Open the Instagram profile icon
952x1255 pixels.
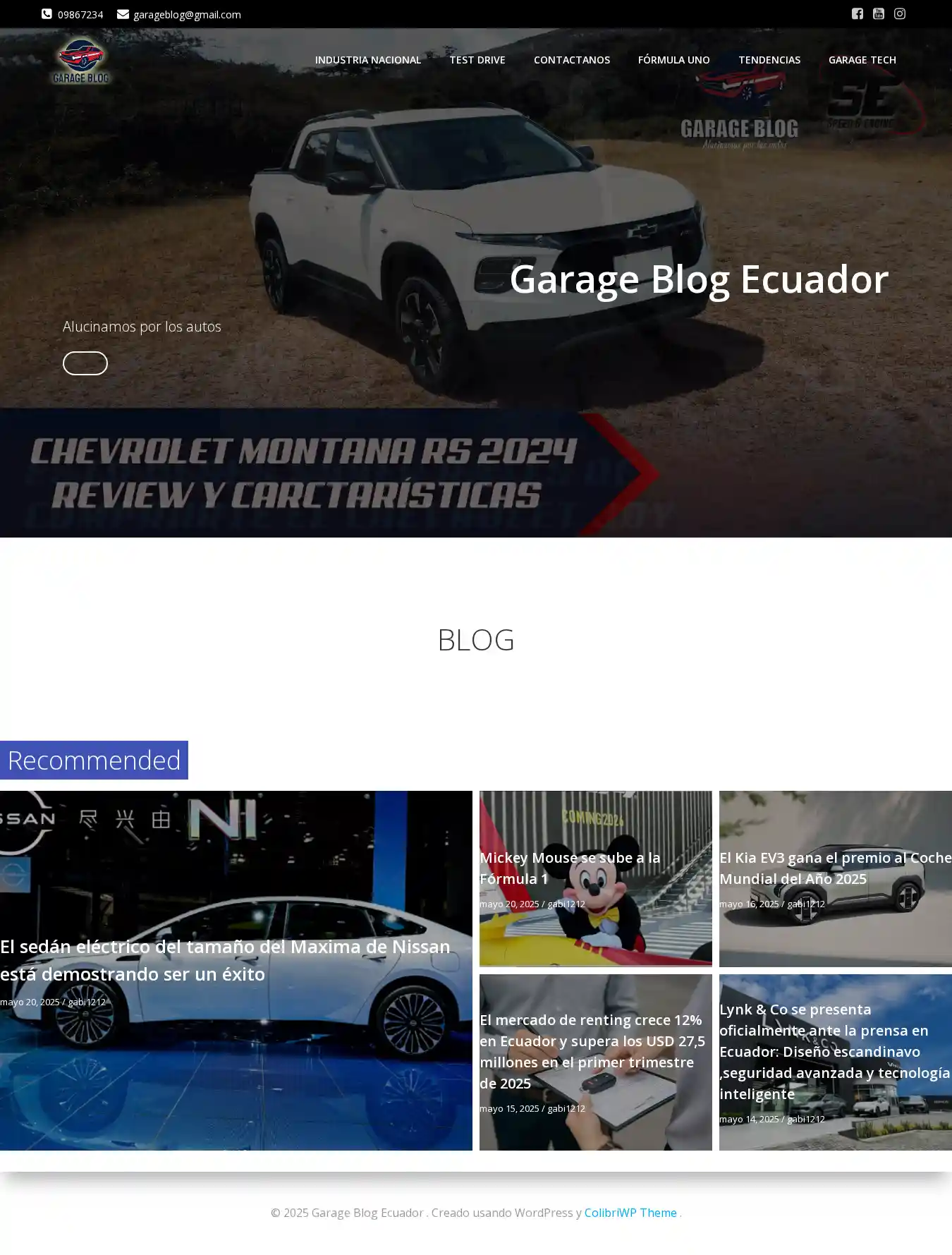[x=899, y=14]
